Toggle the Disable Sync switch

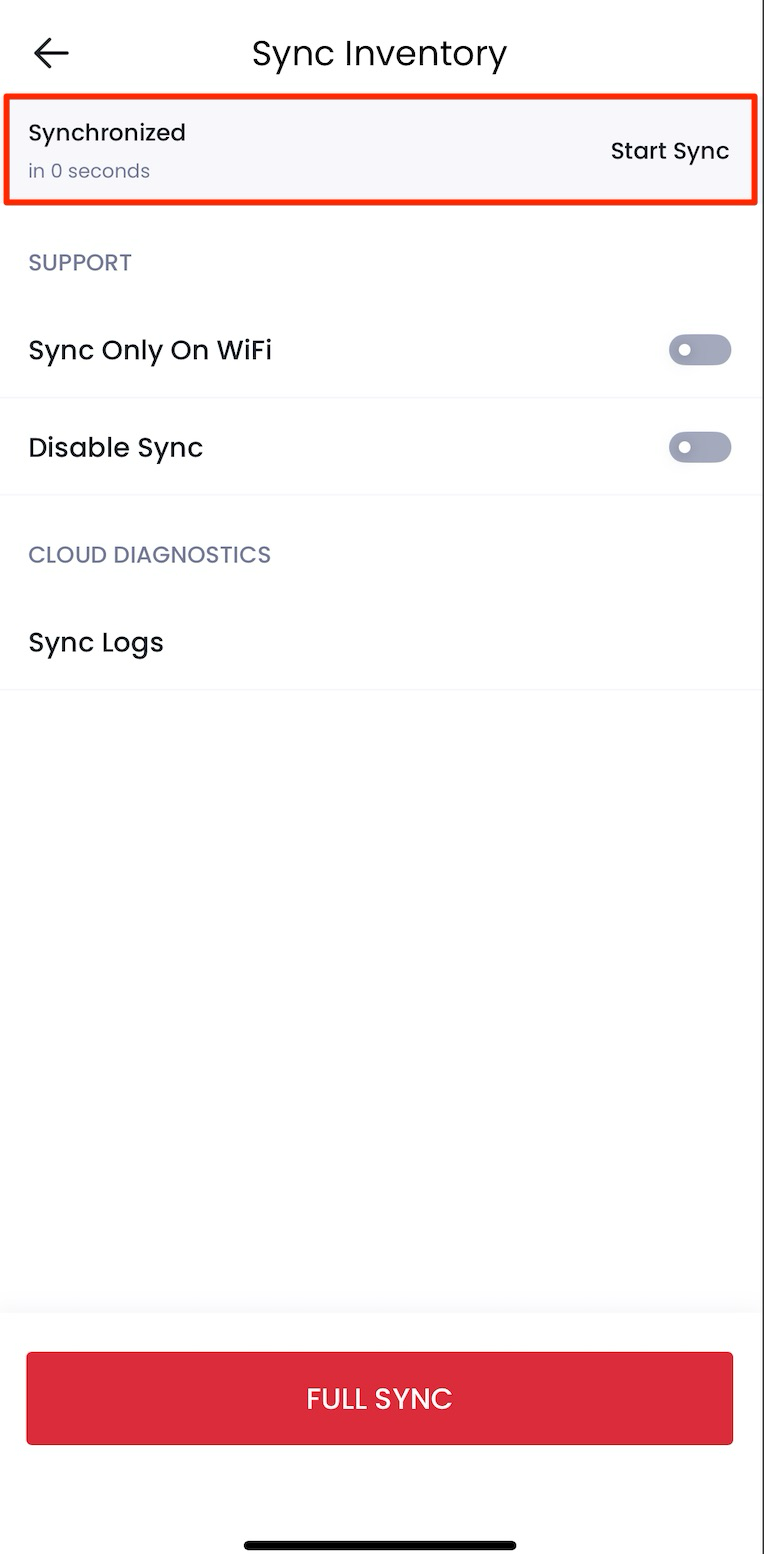click(700, 447)
